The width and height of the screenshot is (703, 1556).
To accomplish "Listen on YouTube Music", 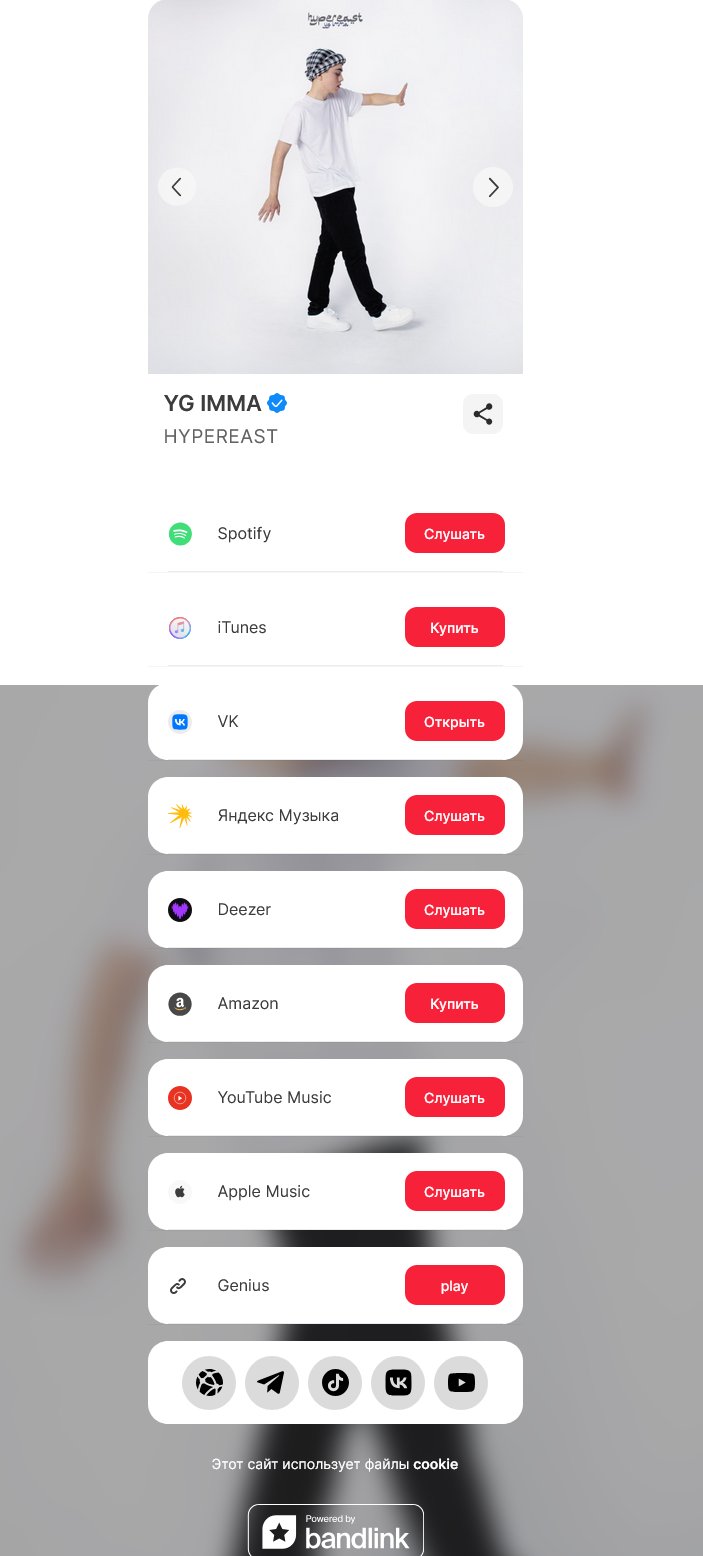I will (454, 1097).
